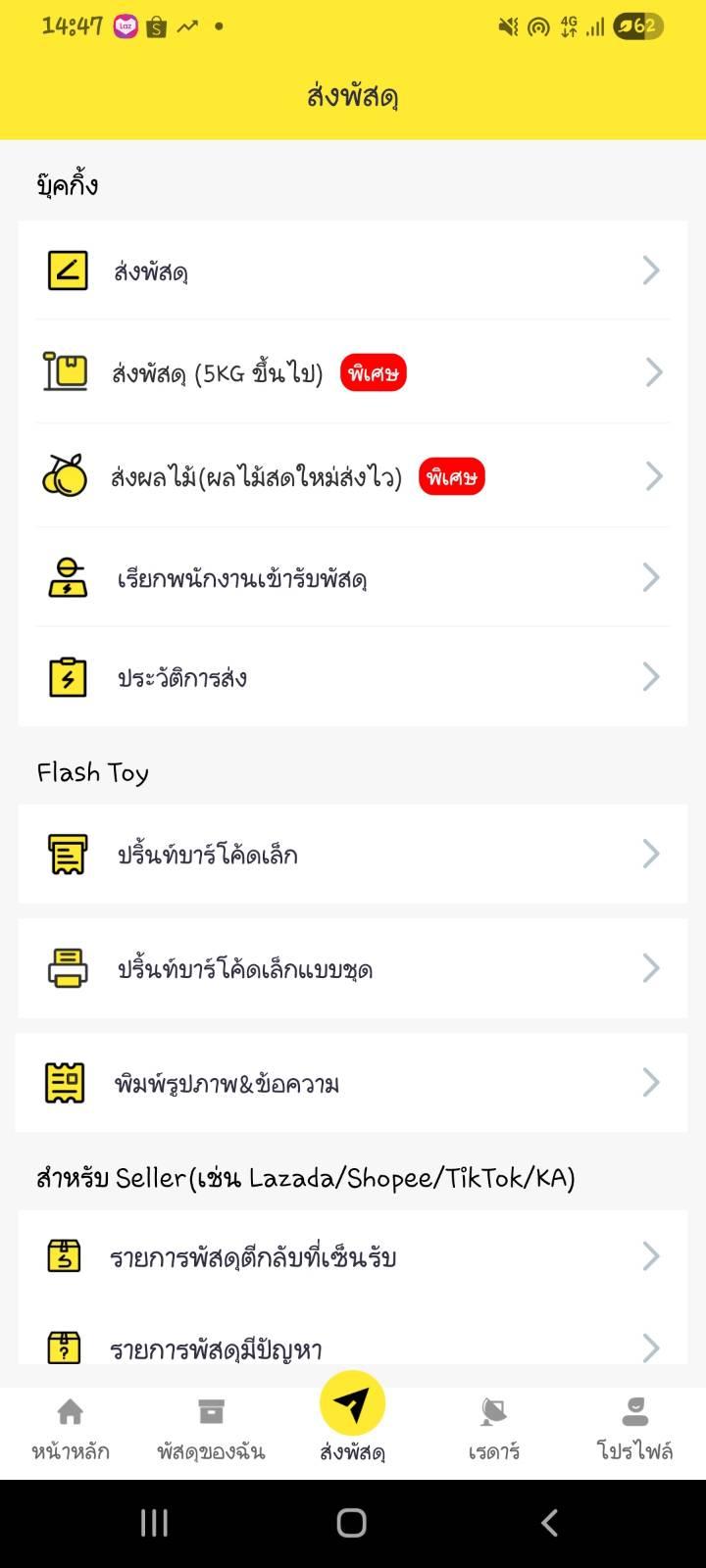Select ส่งผลไม้ fresh fruit shipping

click(353, 476)
